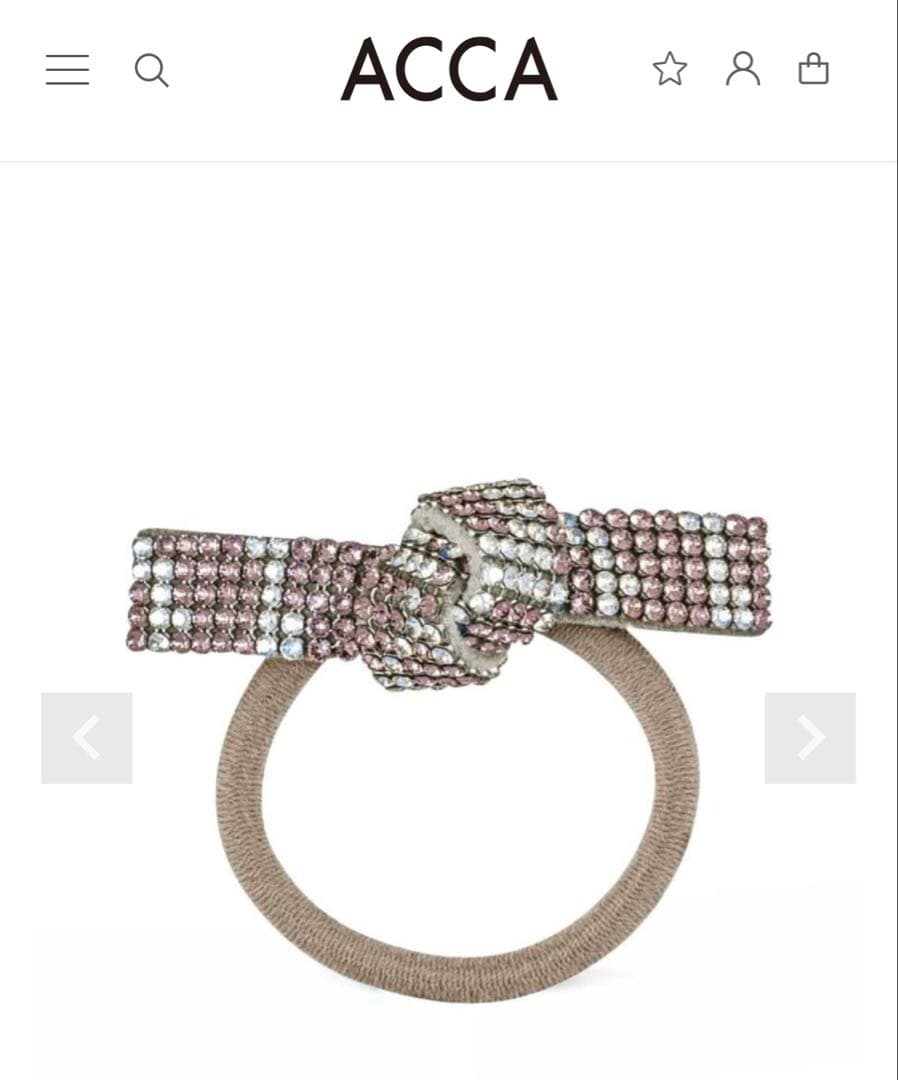Show the next product image
The width and height of the screenshot is (898, 1080).
coord(810,738)
